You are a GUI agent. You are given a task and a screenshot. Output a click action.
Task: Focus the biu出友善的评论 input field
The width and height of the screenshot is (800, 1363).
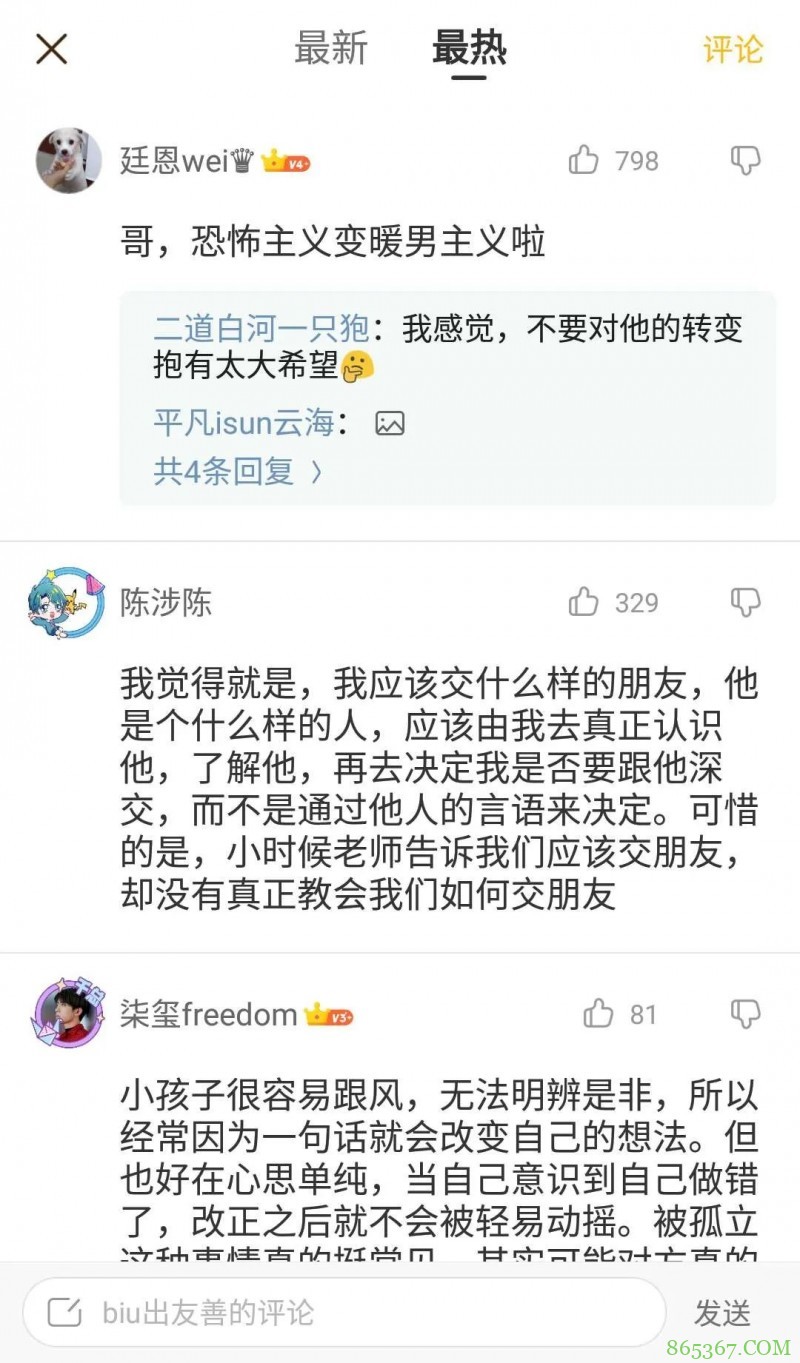coord(344,1312)
